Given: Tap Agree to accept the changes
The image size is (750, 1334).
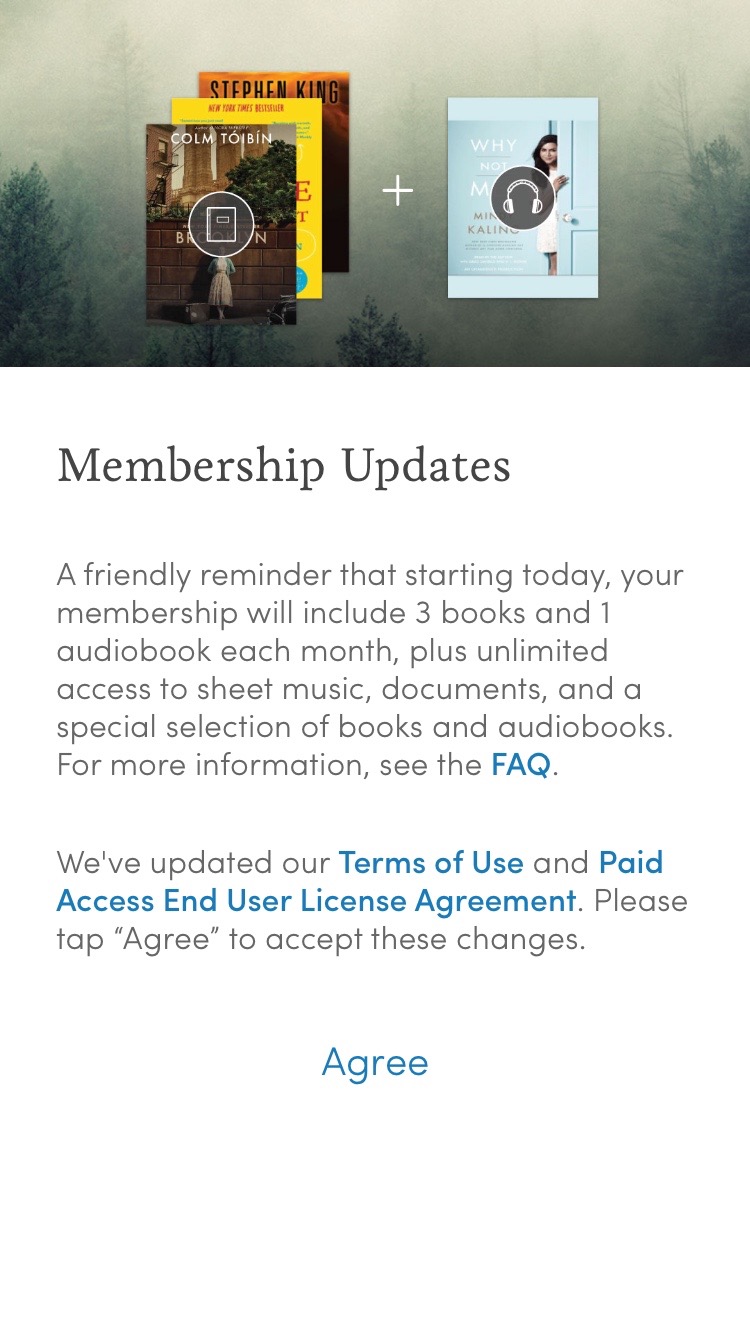Looking at the screenshot, I should click(375, 1062).
